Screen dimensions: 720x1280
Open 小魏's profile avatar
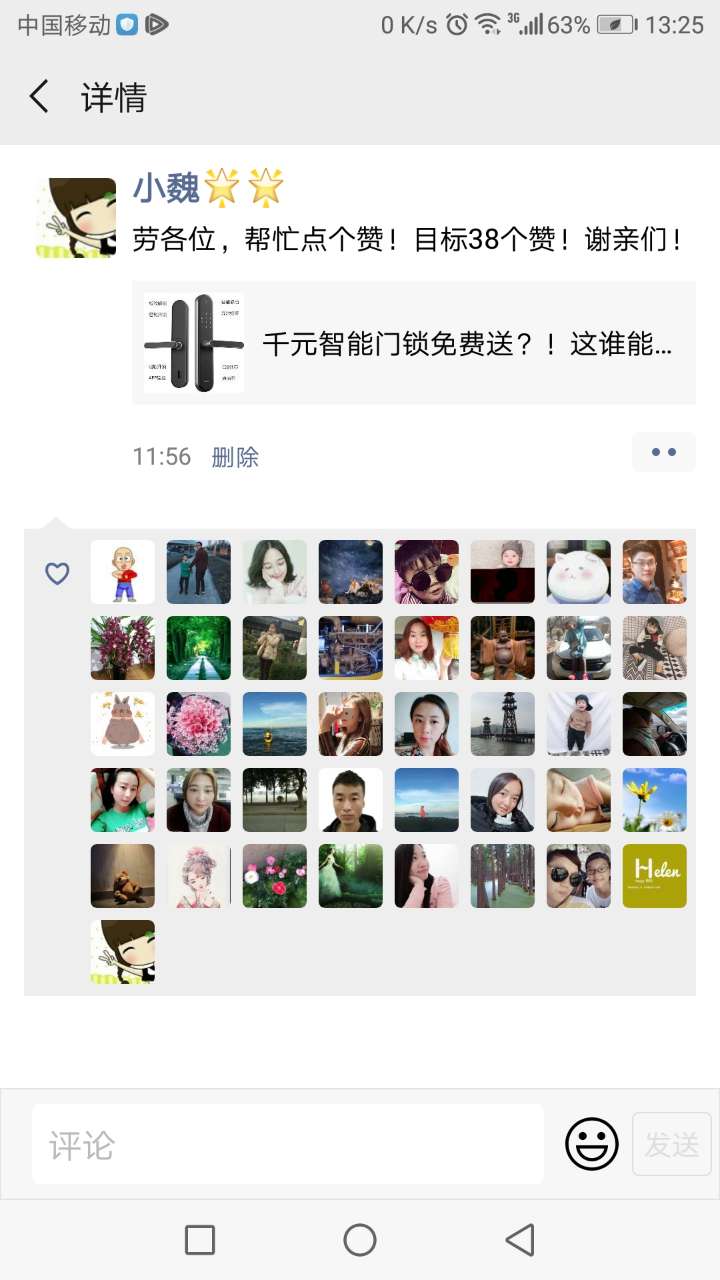(76, 218)
